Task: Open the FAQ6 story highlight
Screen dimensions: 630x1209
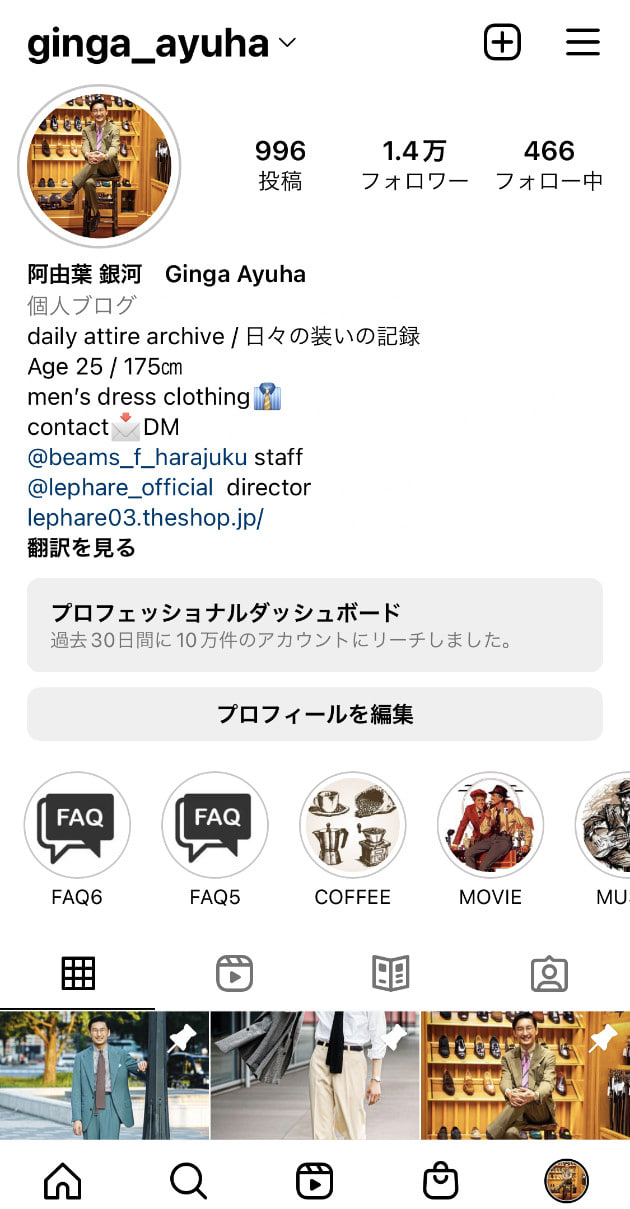Action: pyautogui.click(x=77, y=825)
